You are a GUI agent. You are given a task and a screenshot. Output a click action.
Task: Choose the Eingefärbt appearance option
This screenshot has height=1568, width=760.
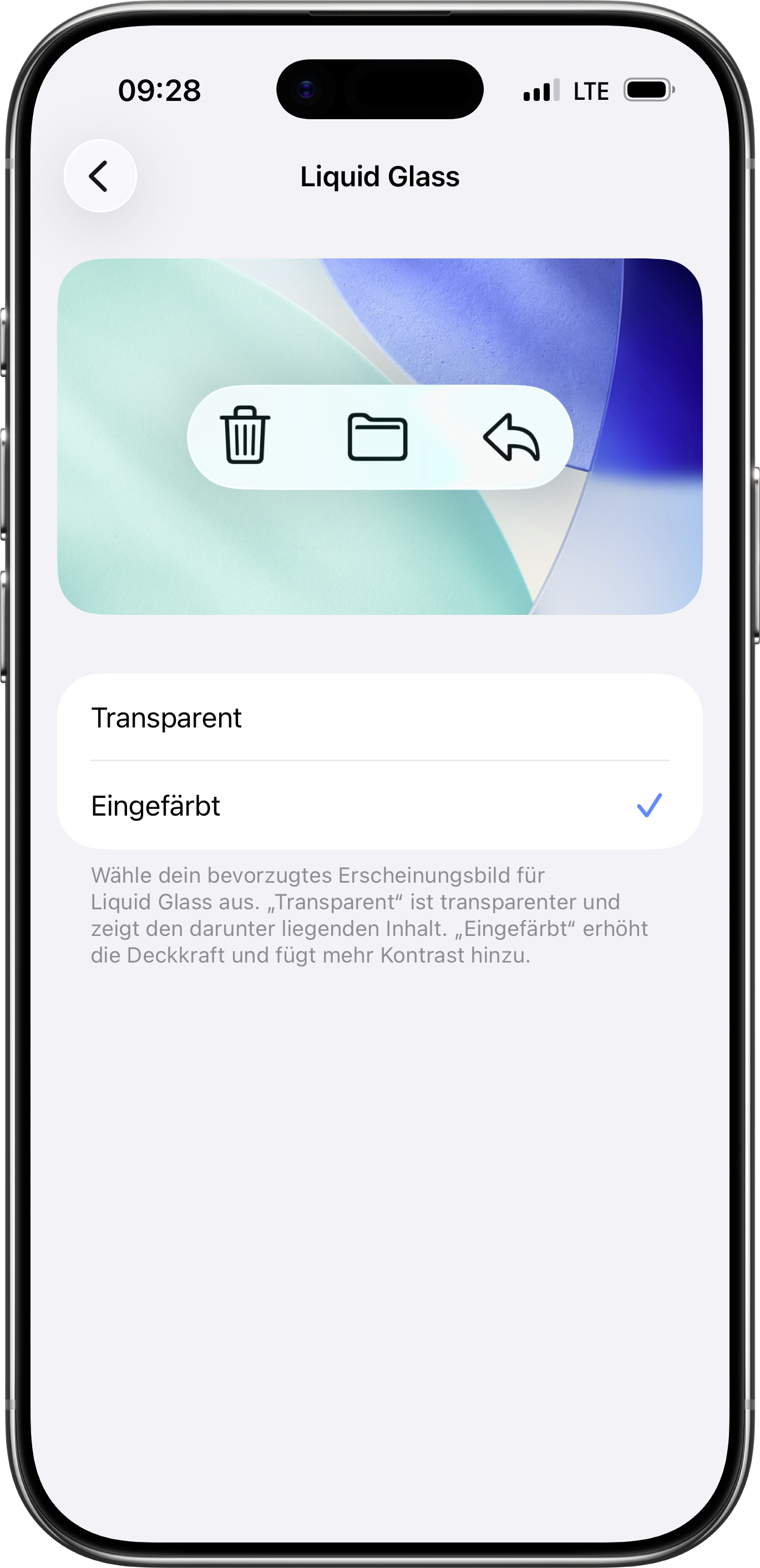[379, 806]
